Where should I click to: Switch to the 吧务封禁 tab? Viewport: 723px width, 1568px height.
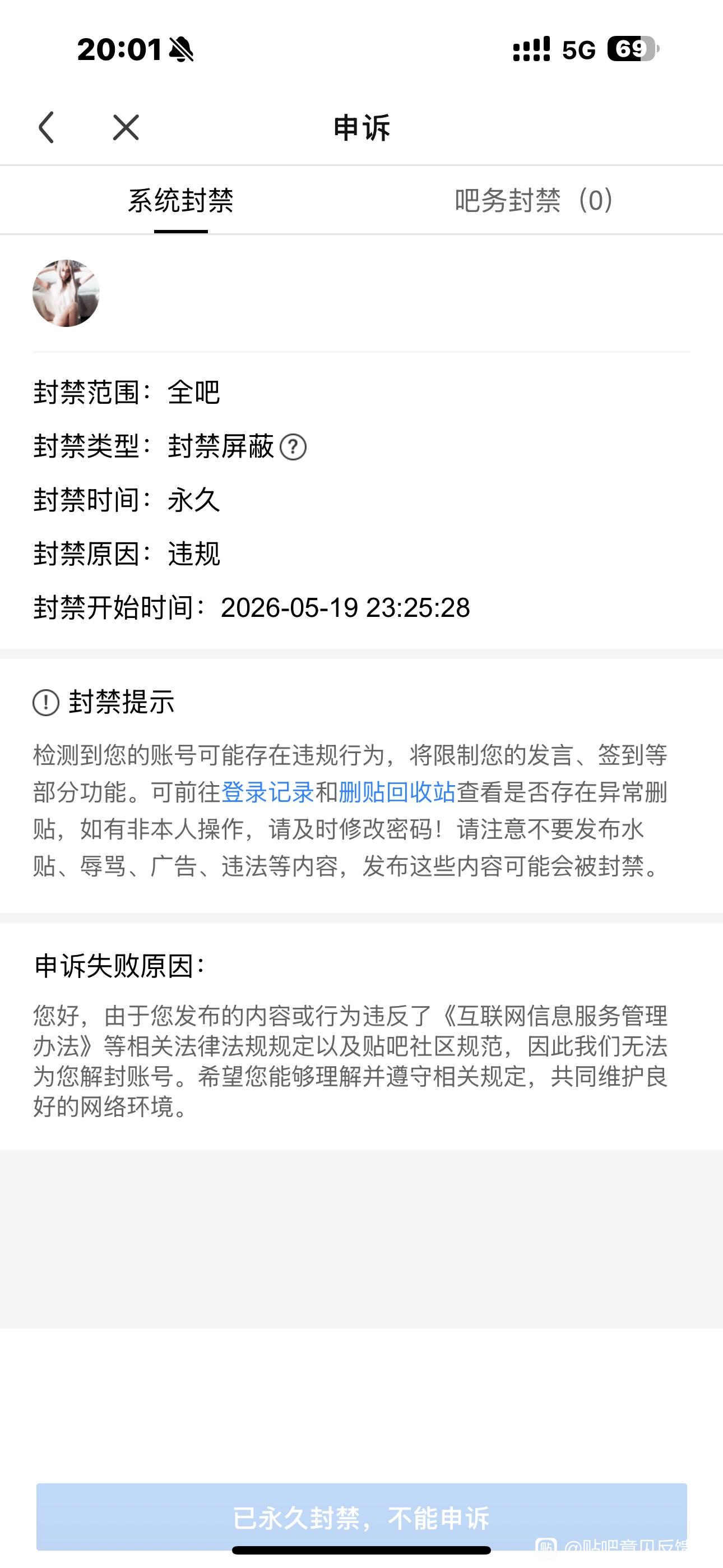[534, 200]
